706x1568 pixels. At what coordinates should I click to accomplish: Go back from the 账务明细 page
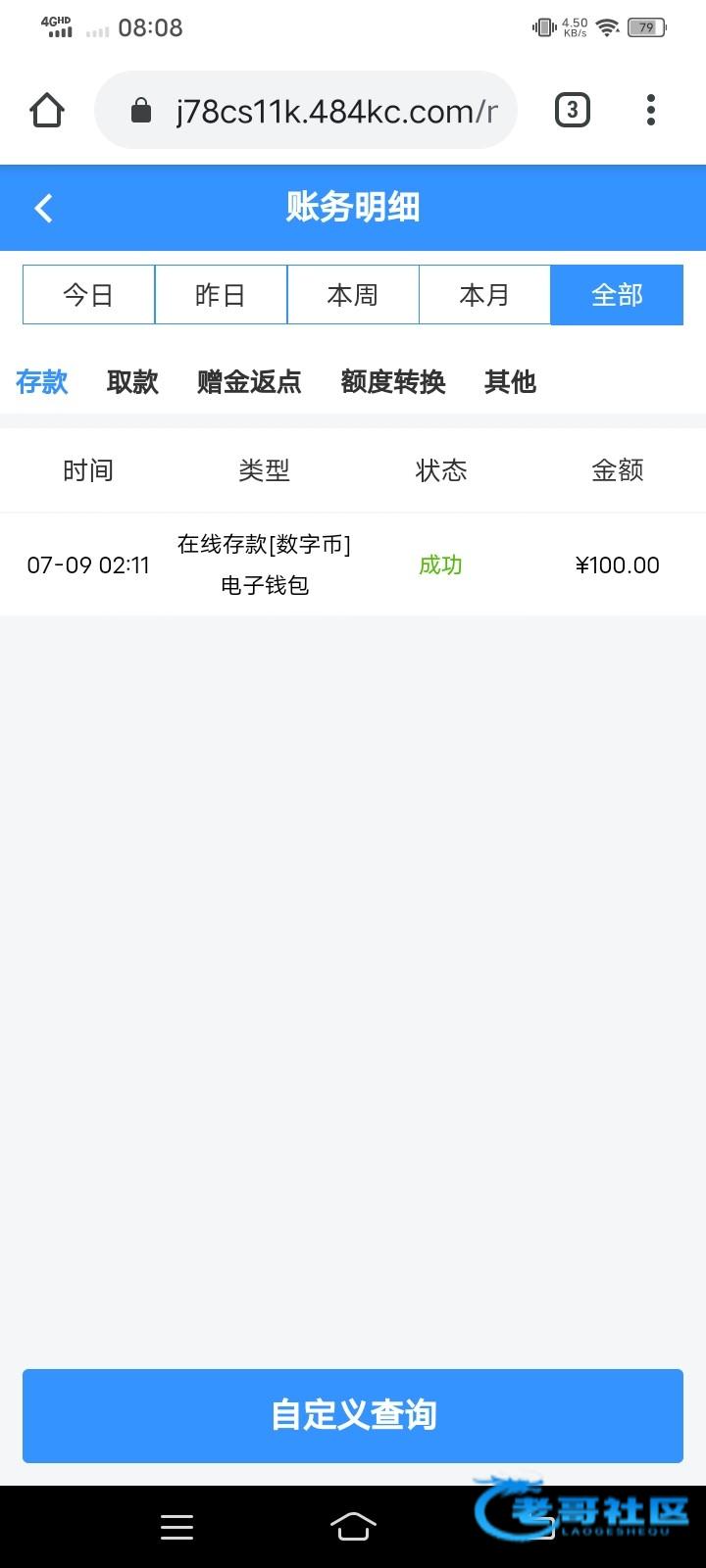pos(43,208)
